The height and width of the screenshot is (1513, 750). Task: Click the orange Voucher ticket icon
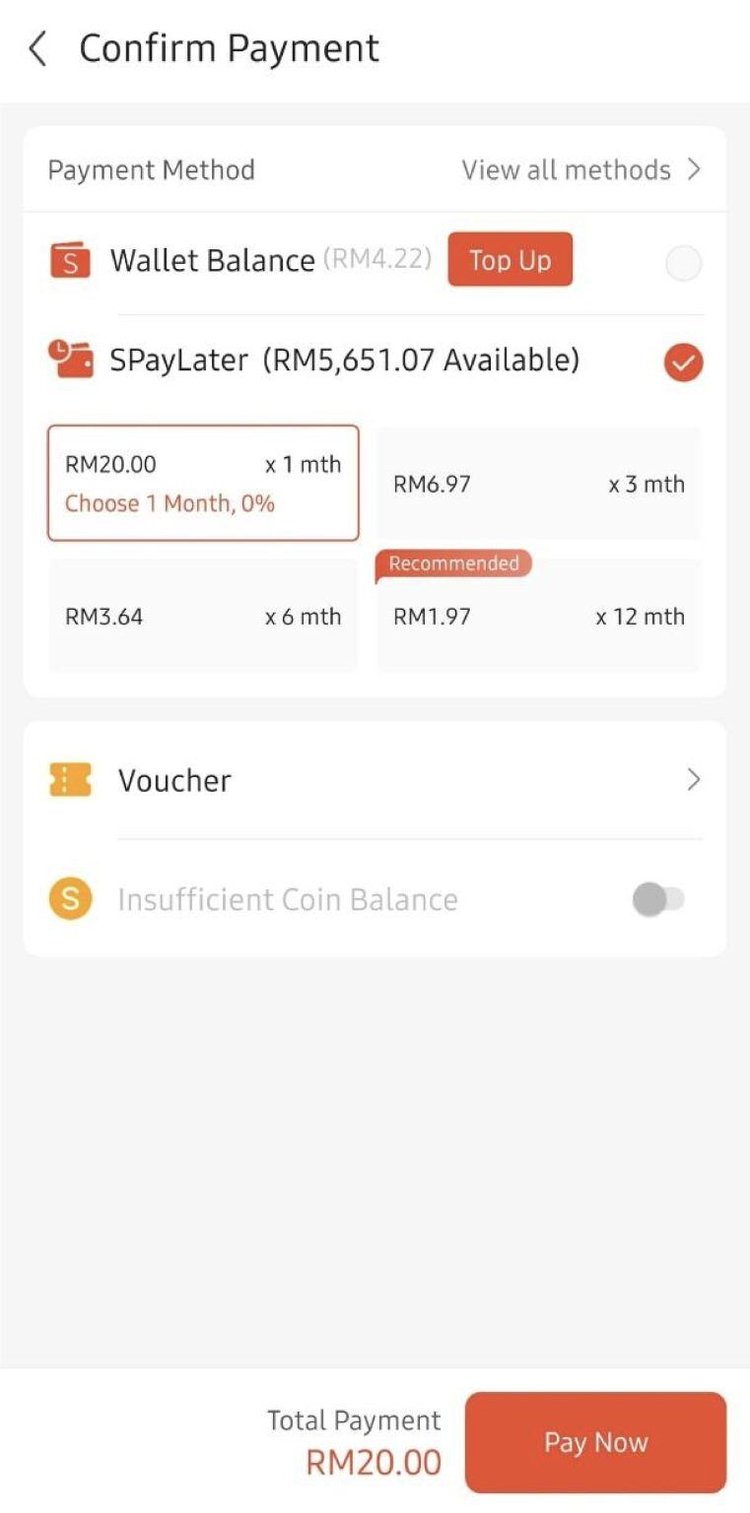[68, 779]
